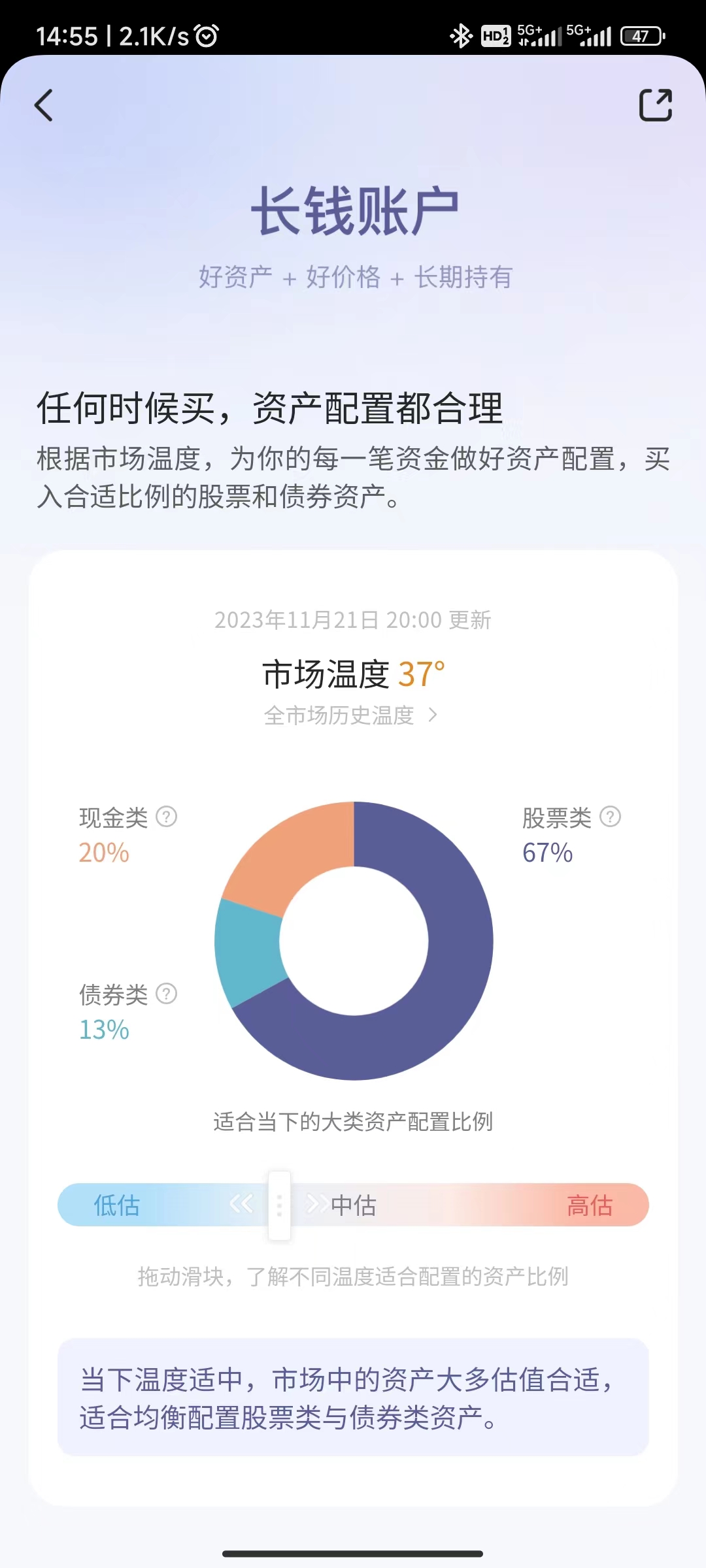Image resolution: width=706 pixels, height=1568 pixels.
Task: Tap the help icon beside 现金类
Action: 165,817
